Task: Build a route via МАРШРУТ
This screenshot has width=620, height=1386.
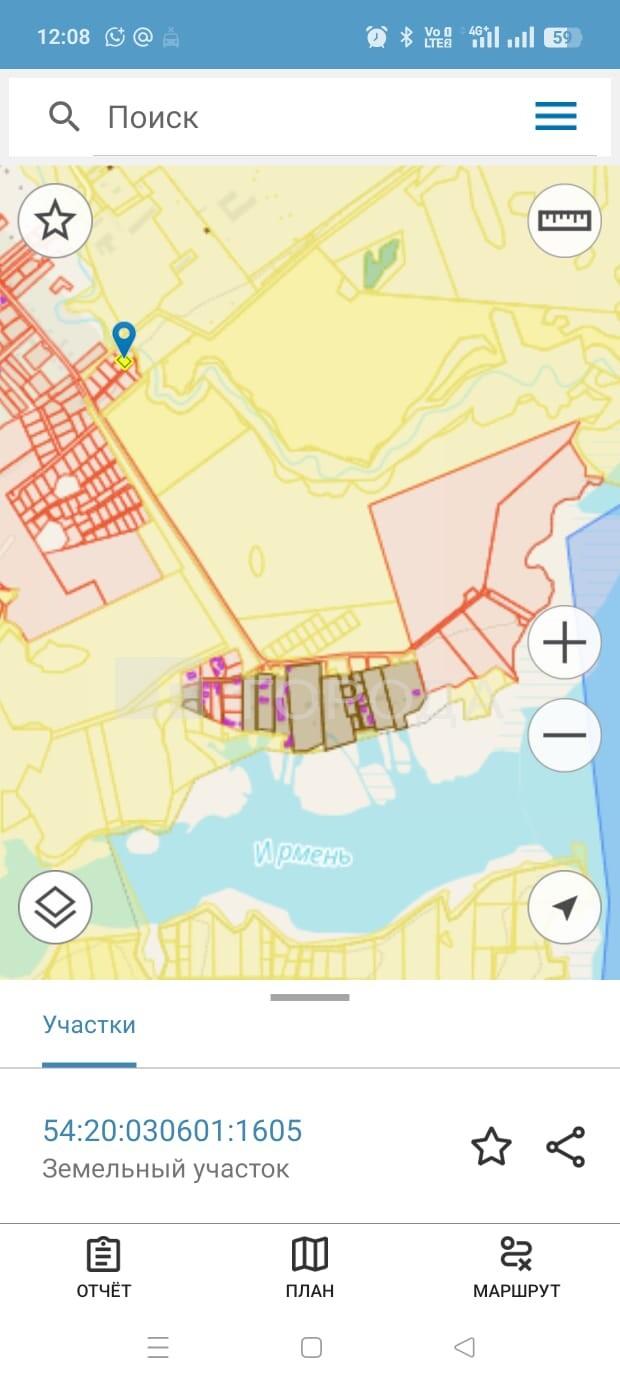Action: pos(516,1267)
